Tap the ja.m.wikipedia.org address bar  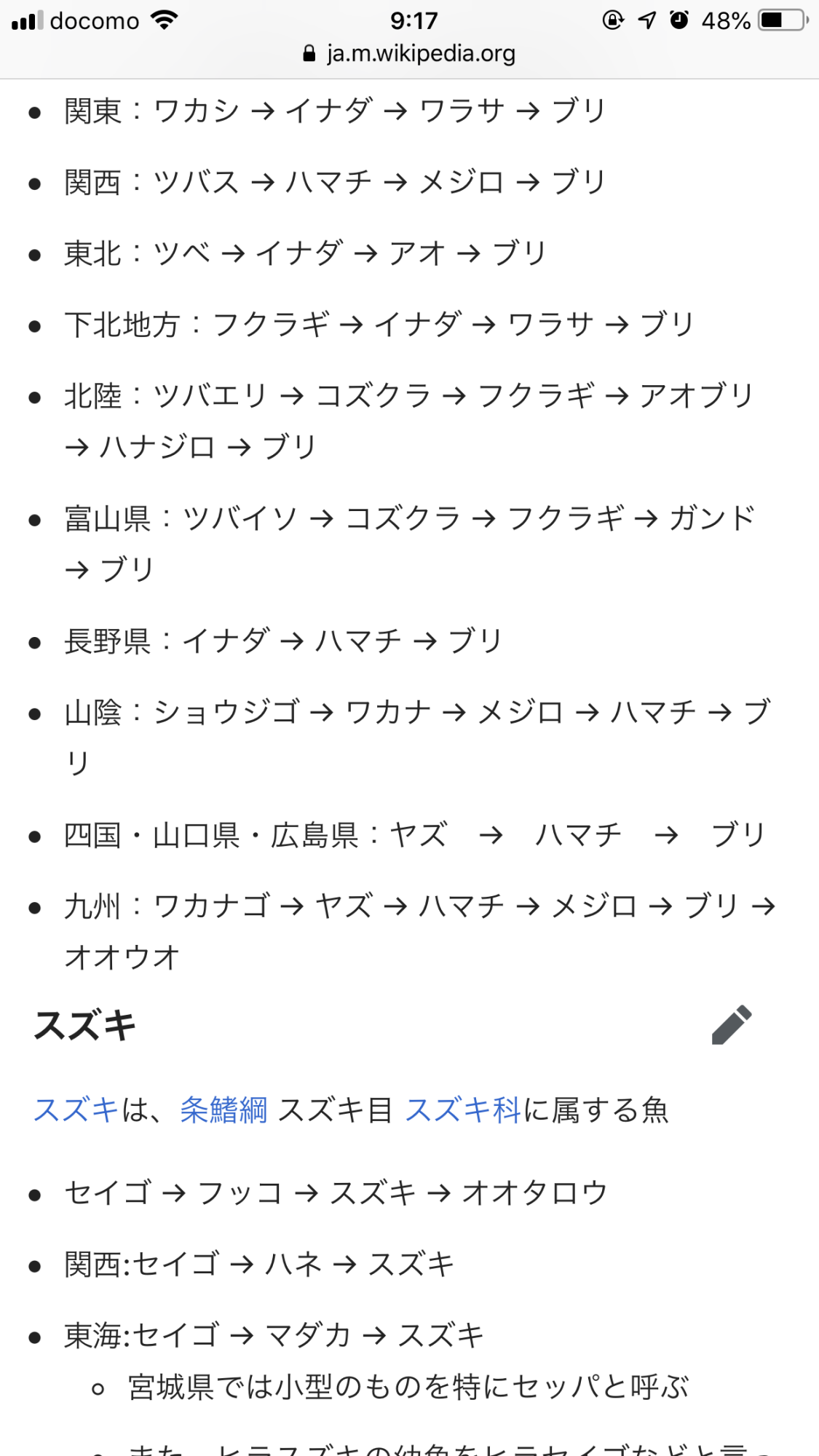tap(409, 53)
